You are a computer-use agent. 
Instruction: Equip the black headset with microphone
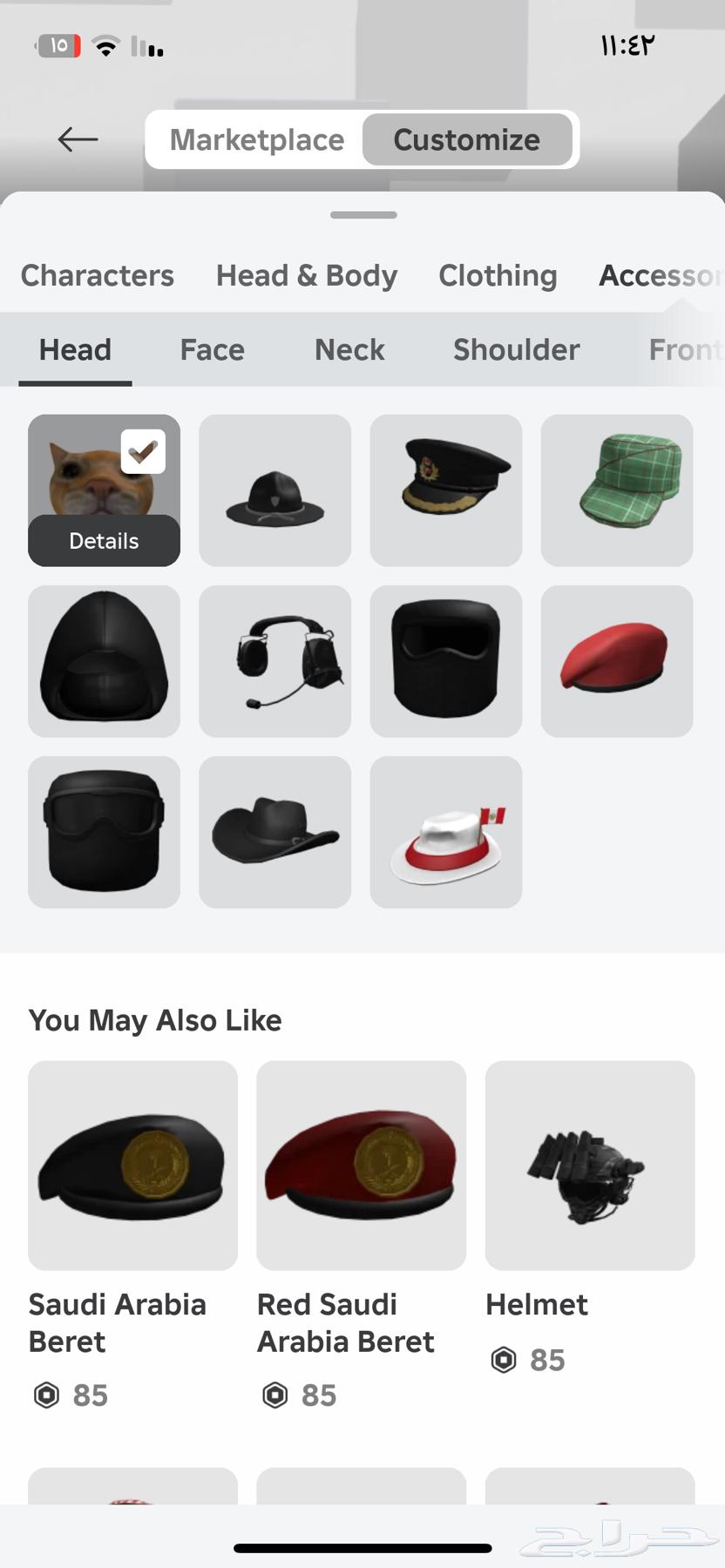(275, 661)
